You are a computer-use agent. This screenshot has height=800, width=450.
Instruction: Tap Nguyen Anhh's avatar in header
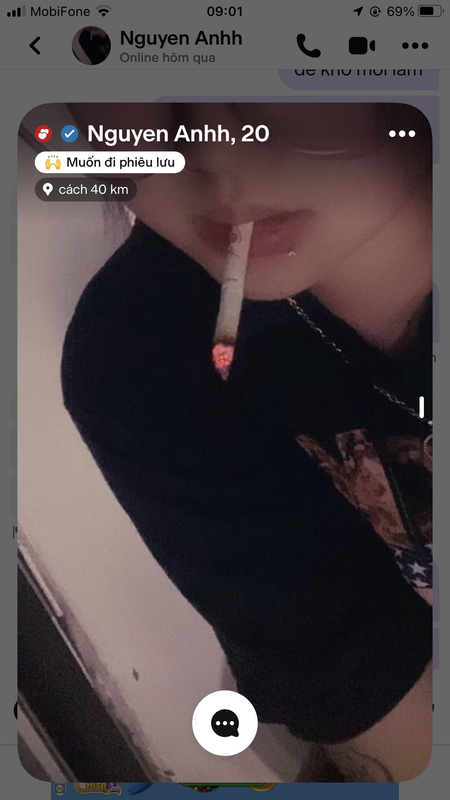[x=91, y=46]
